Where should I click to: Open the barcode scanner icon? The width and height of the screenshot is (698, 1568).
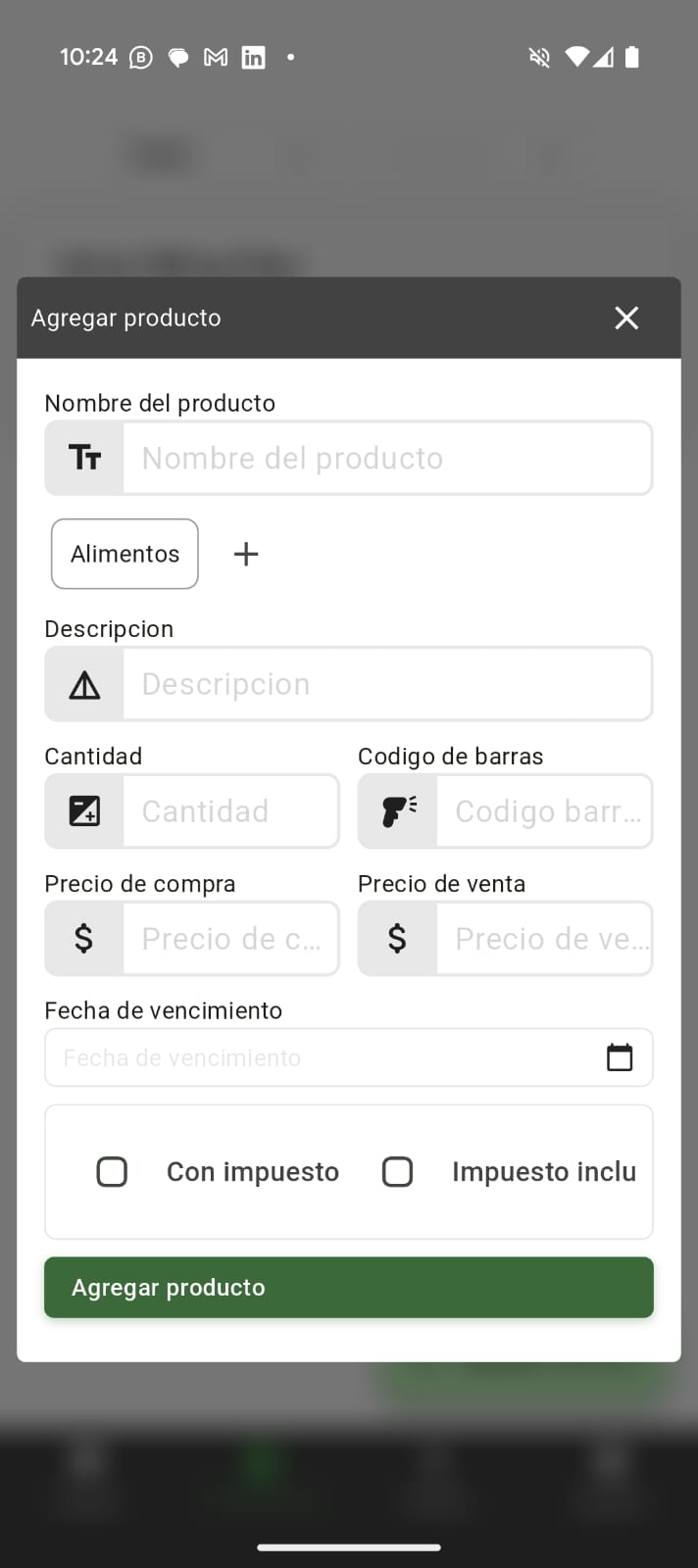(x=398, y=811)
